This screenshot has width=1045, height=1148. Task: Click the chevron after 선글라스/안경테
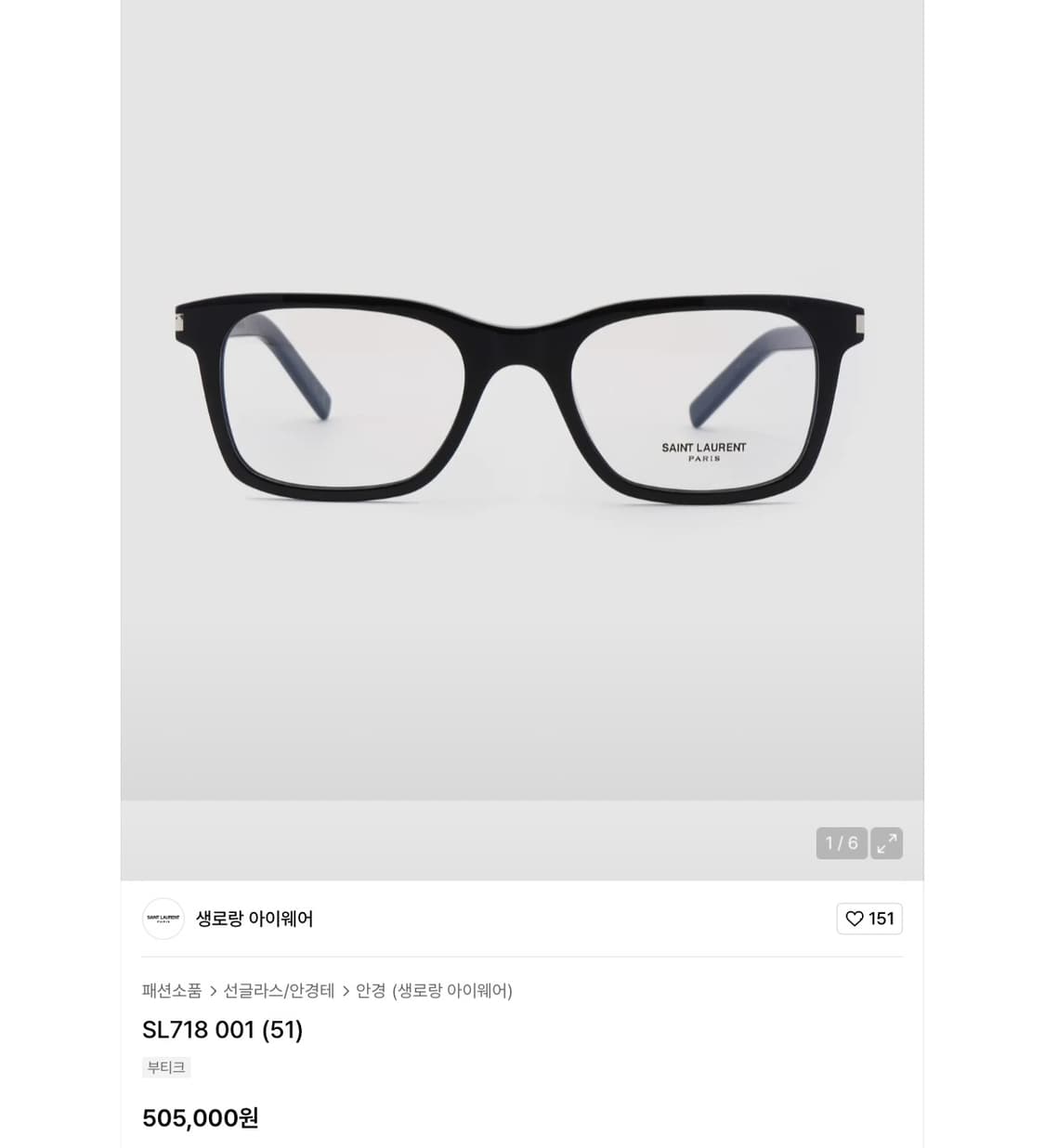coord(343,991)
